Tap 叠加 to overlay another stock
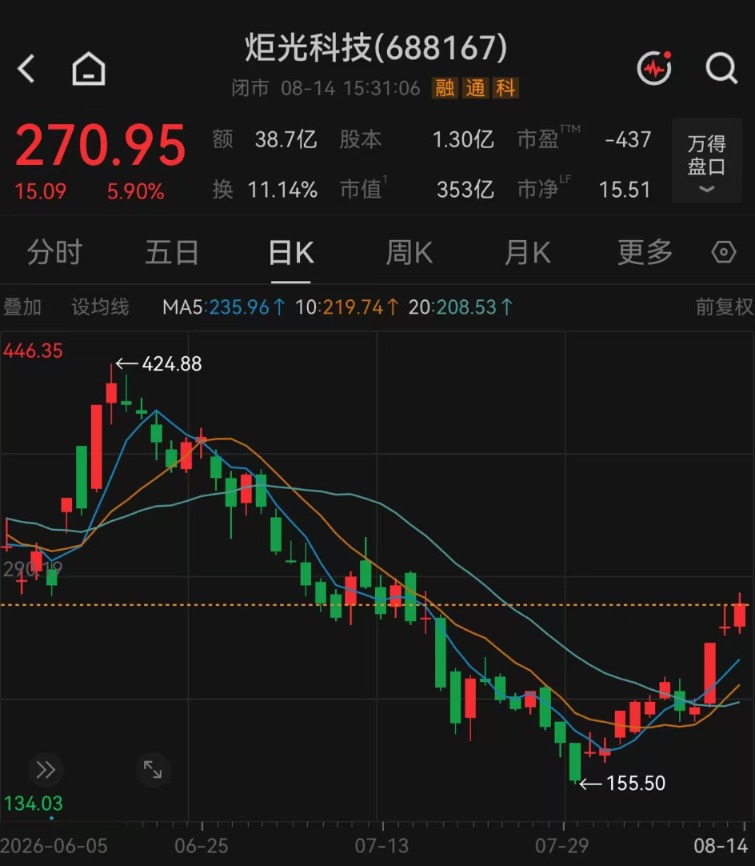Image resolution: width=755 pixels, height=866 pixels. [22, 307]
